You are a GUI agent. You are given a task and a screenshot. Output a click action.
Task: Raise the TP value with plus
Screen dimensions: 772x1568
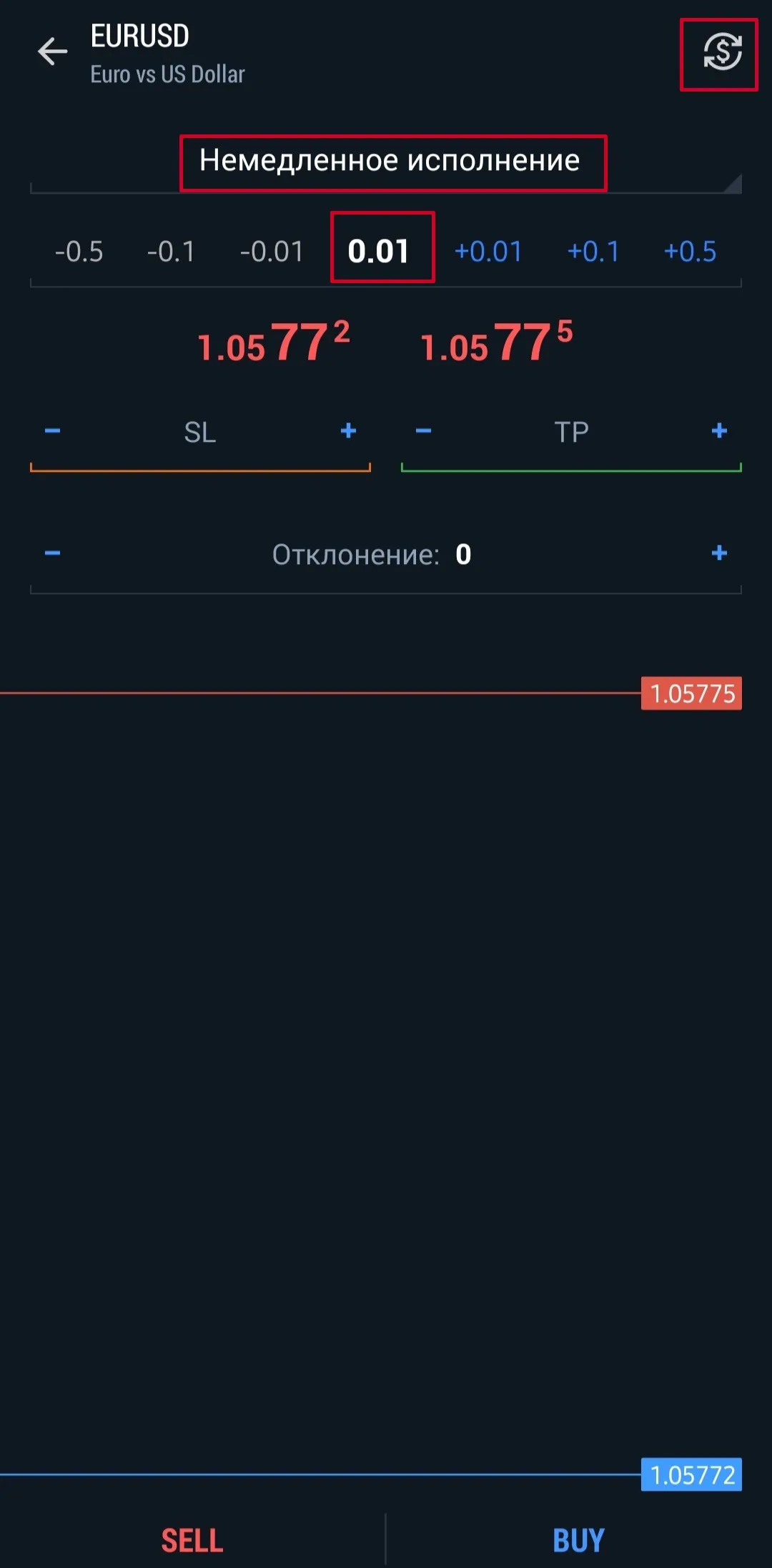719,430
